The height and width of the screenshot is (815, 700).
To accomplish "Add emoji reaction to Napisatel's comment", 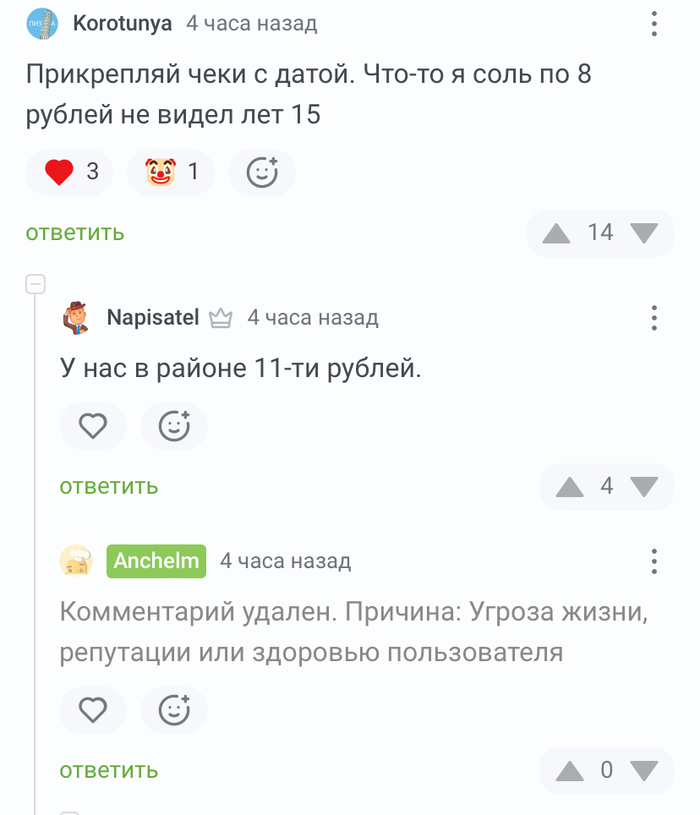I will (x=174, y=427).
